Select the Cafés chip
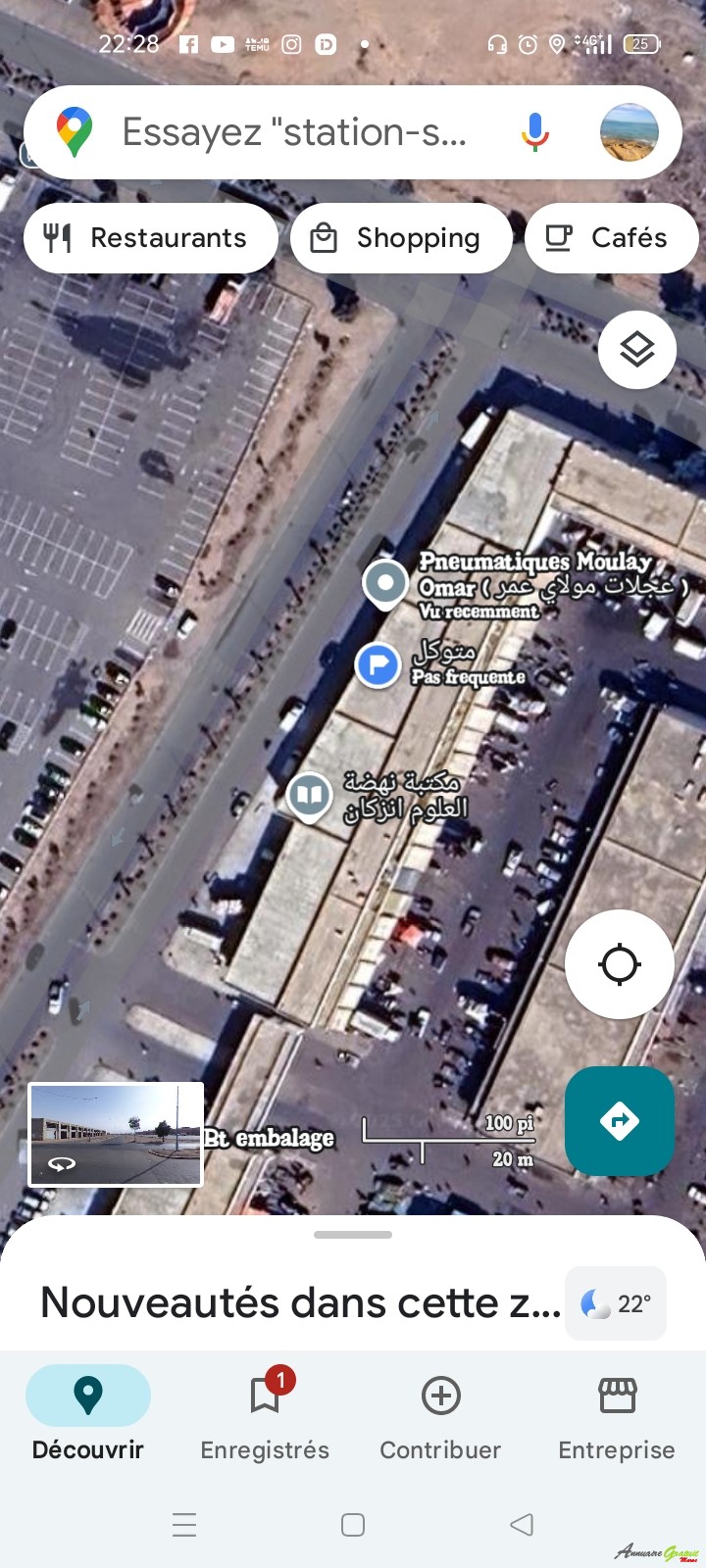This screenshot has width=706, height=1568. [611, 238]
